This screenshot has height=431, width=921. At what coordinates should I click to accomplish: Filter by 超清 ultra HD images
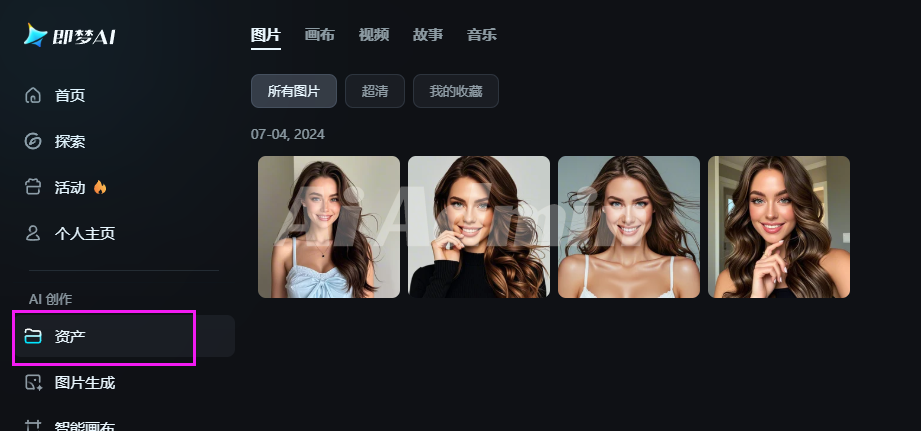374,91
